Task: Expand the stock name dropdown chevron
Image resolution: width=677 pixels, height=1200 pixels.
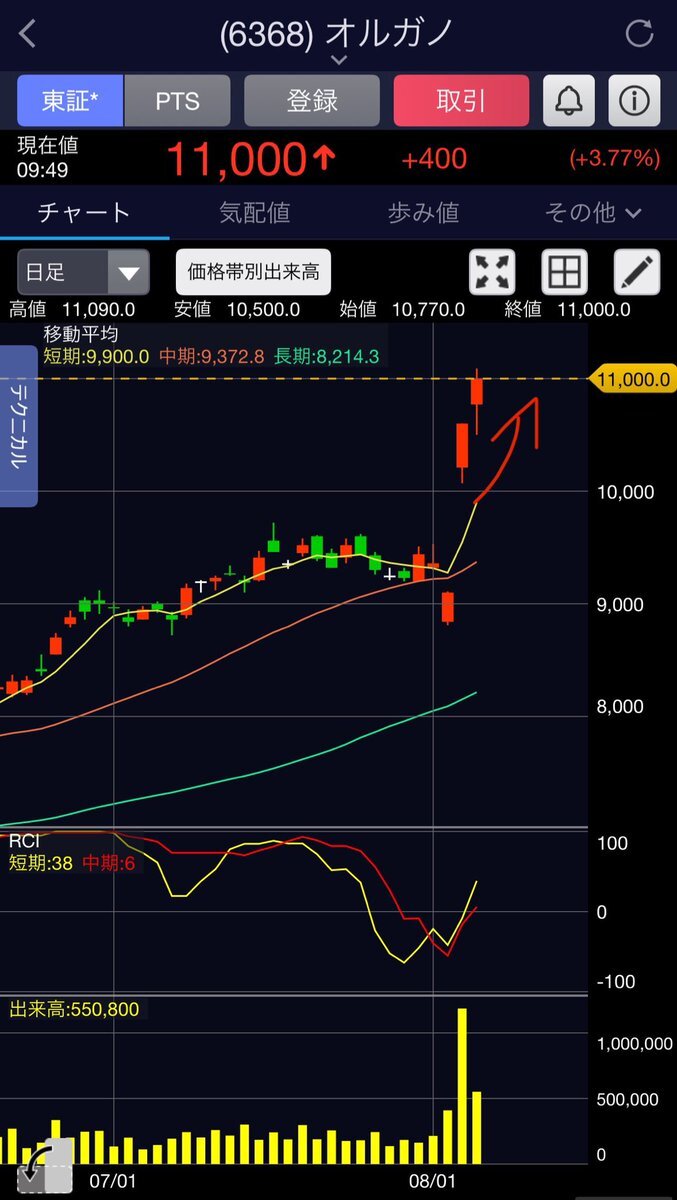Action: [339, 60]
